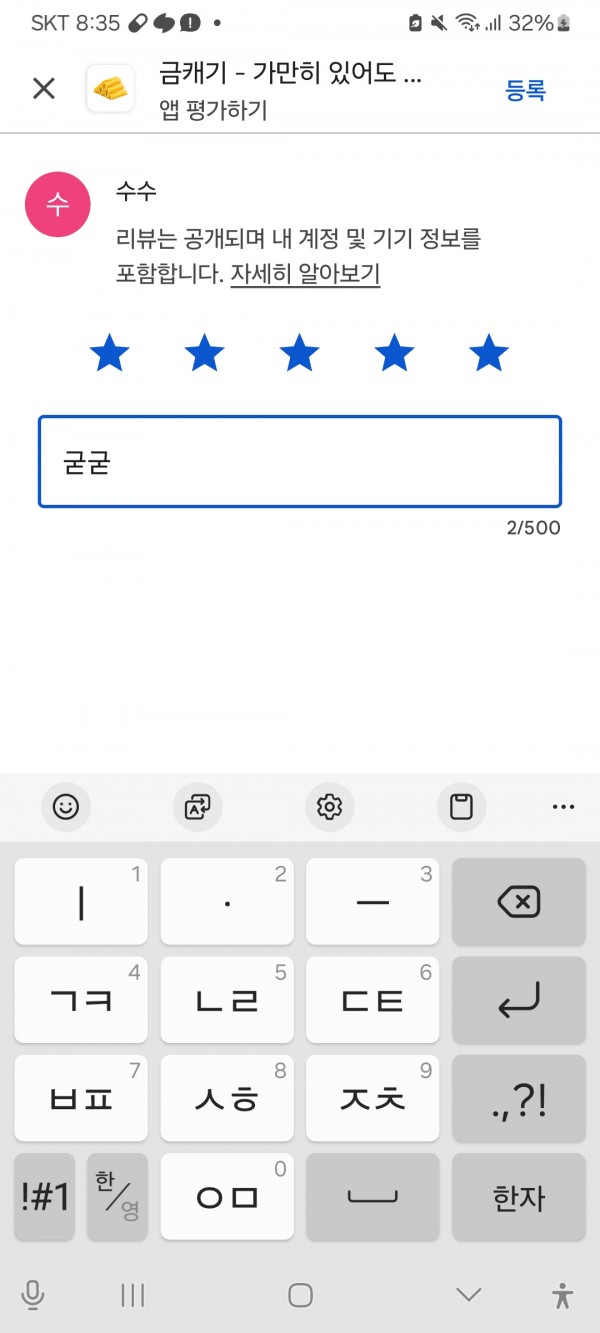
Task: Set the rating to one star
Action: click(110, 353)
